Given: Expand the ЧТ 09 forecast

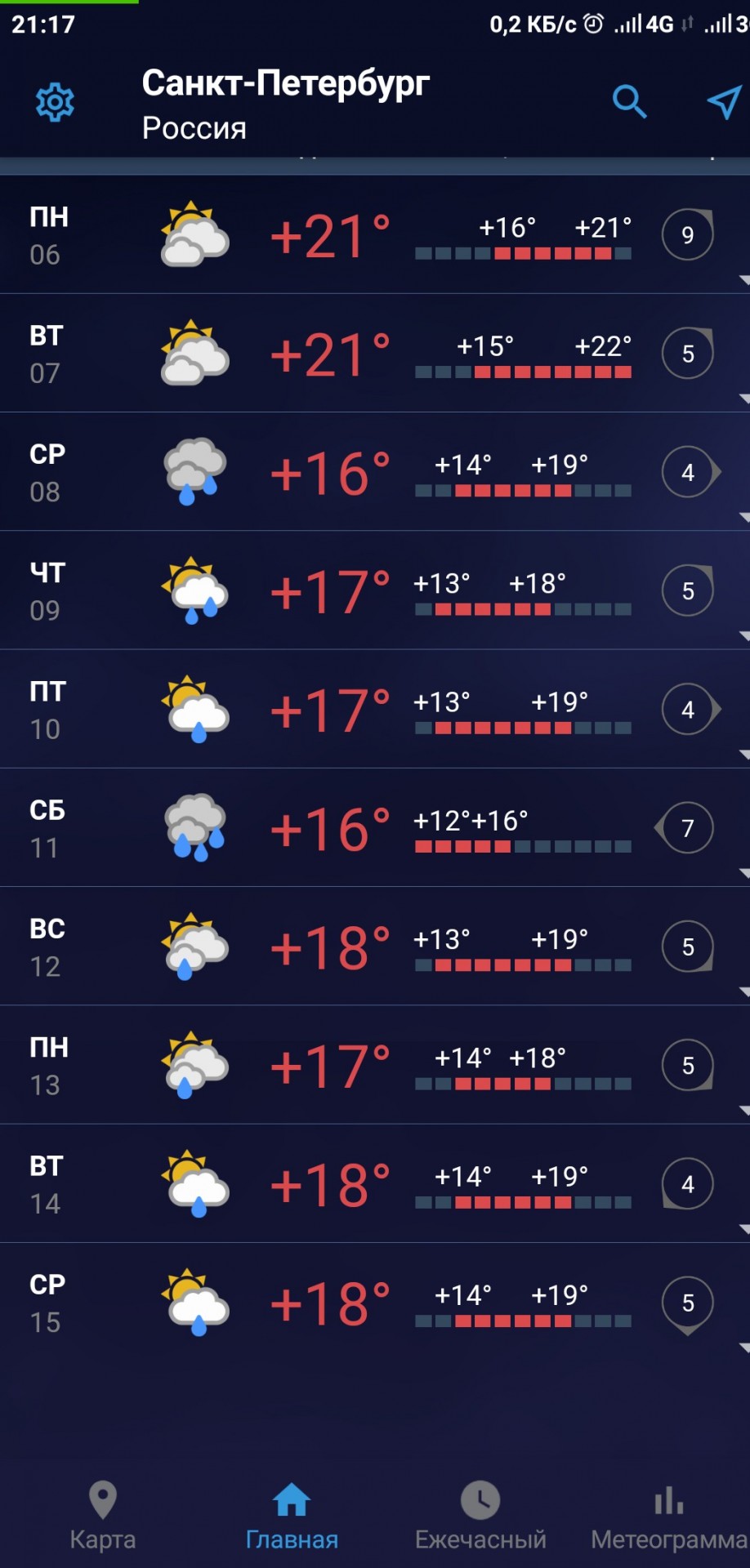Looking at the screenshot, I should [375, 590].
